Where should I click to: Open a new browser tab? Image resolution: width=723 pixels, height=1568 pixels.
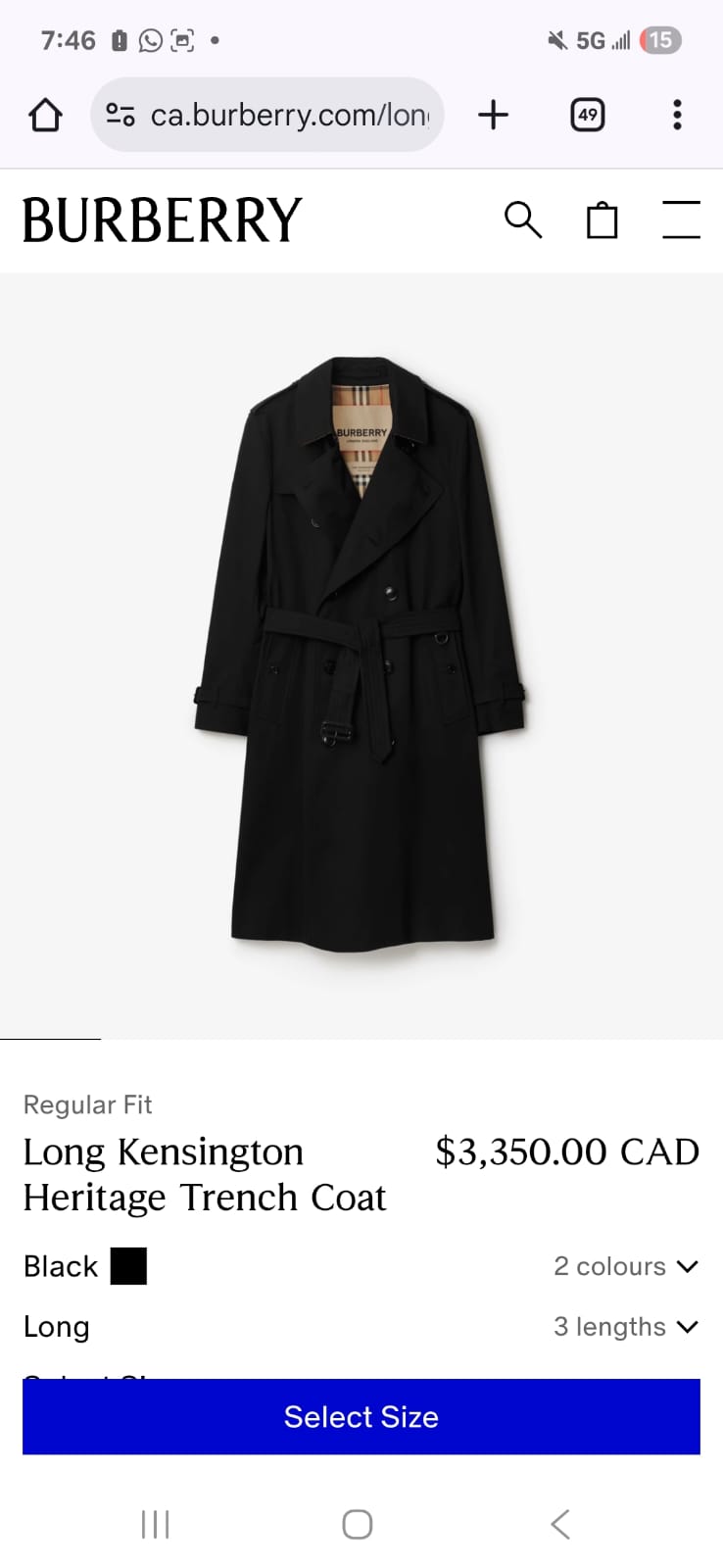tap(493, 116)
